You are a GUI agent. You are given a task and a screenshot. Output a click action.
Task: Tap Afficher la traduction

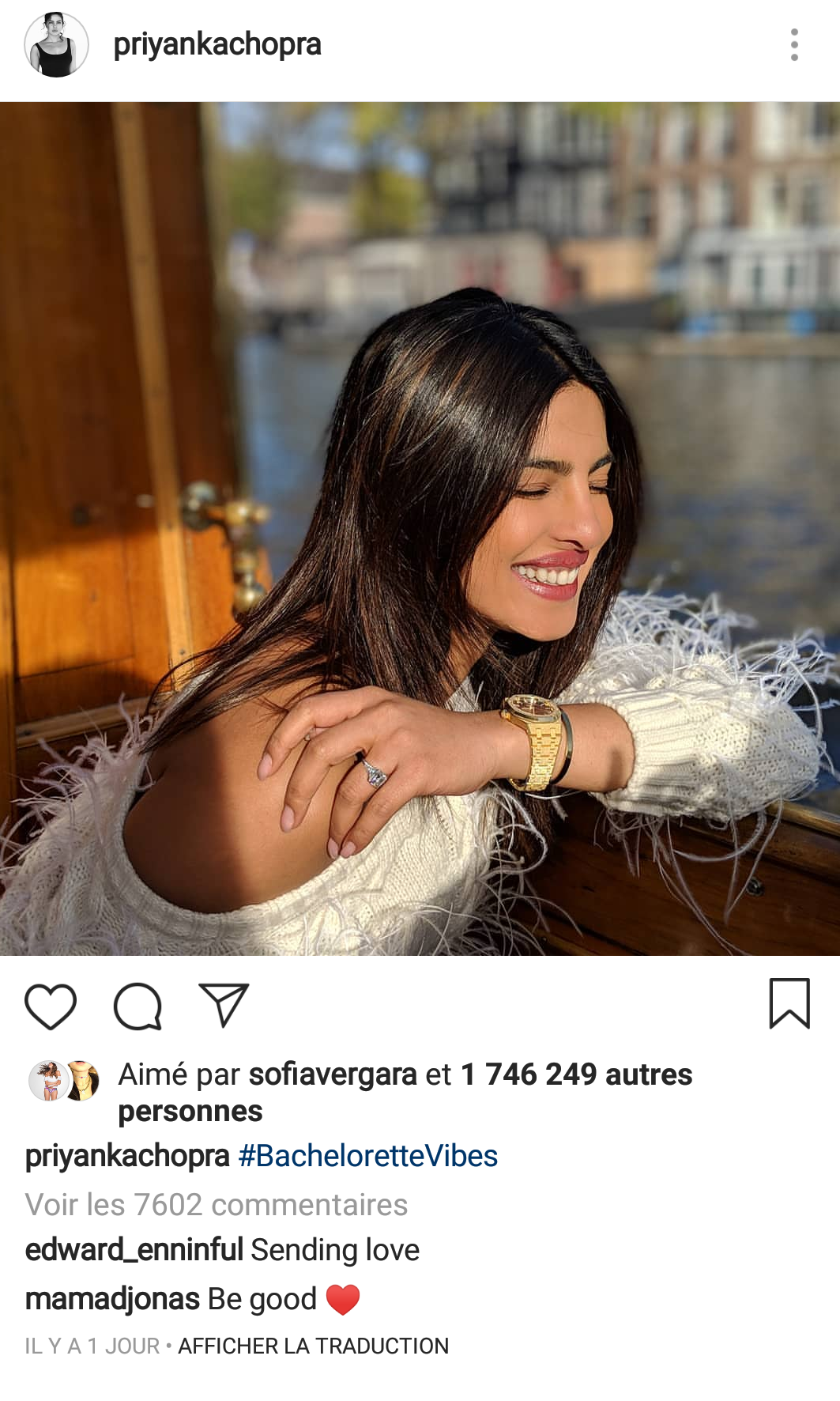(x=313, y=1346)
